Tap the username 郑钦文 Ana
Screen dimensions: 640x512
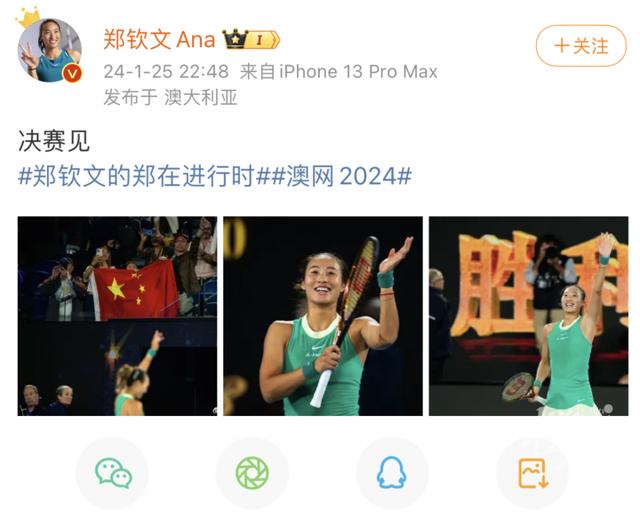(159, 40)
